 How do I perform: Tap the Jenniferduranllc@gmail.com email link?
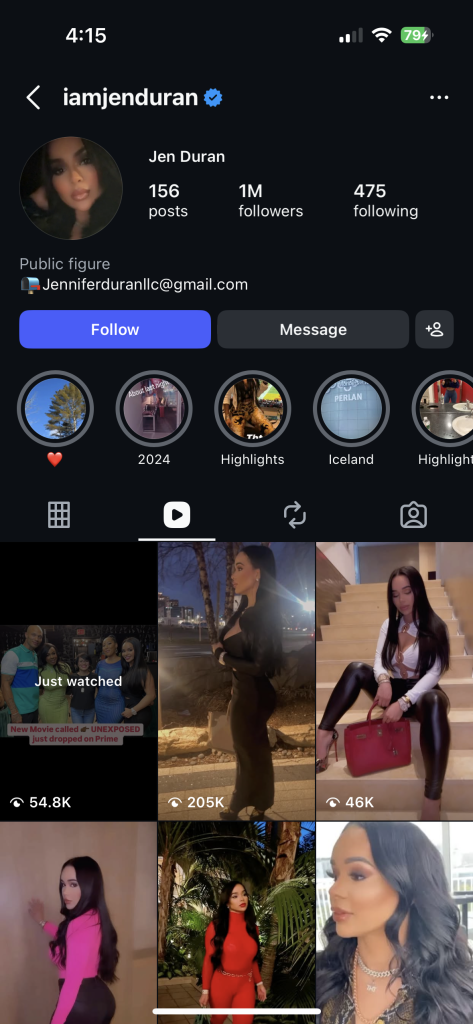(x=145, y=285)
